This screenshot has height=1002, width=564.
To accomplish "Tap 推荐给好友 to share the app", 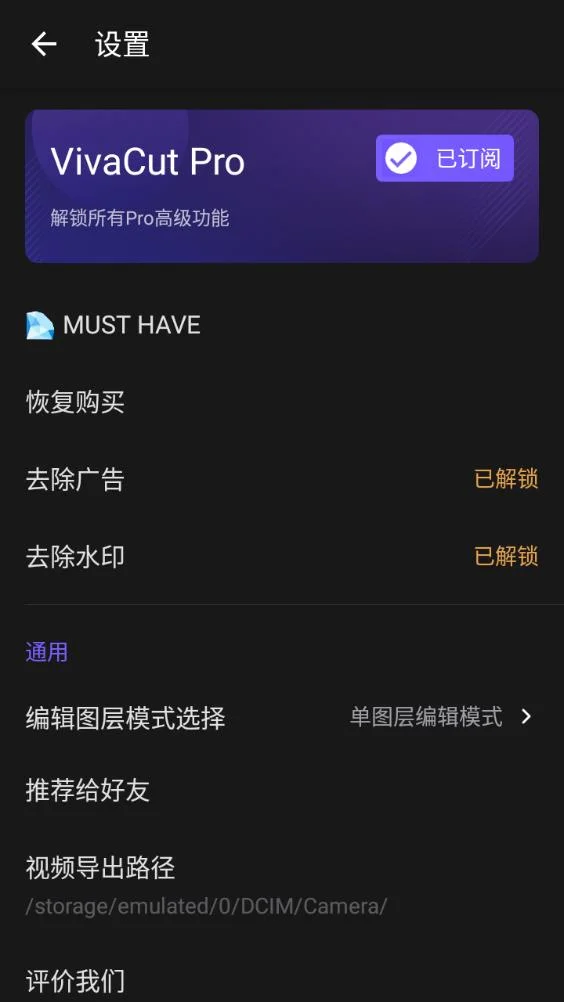I will (x=282, y=790).
